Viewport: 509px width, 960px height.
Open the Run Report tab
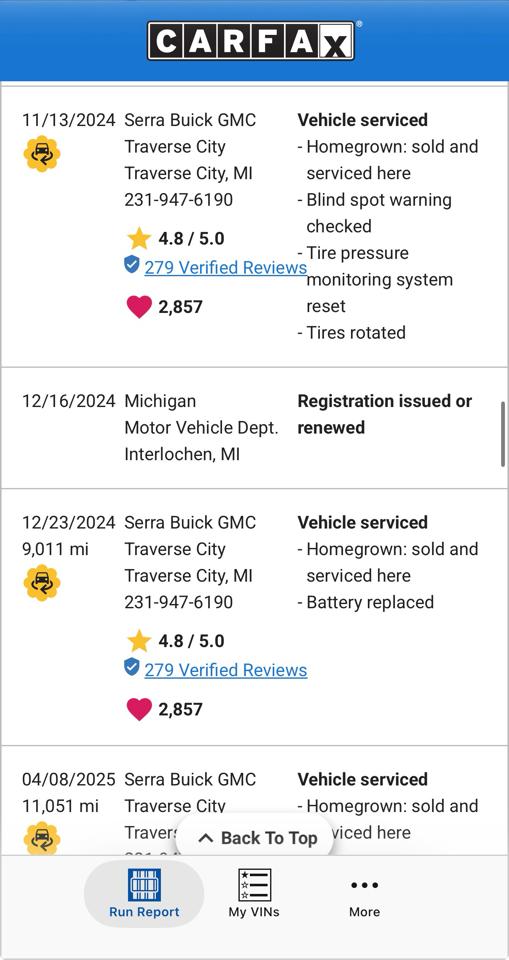(144, 893)
